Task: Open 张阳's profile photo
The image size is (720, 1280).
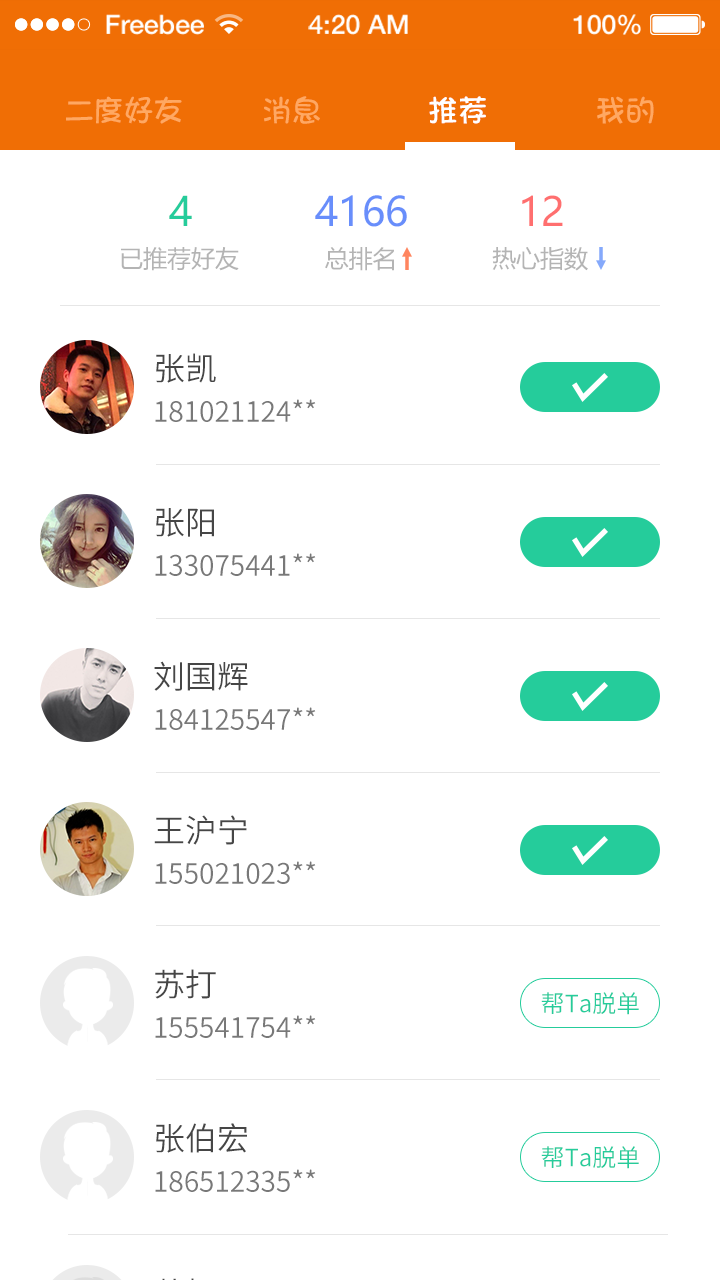Action: coord(87,541)
